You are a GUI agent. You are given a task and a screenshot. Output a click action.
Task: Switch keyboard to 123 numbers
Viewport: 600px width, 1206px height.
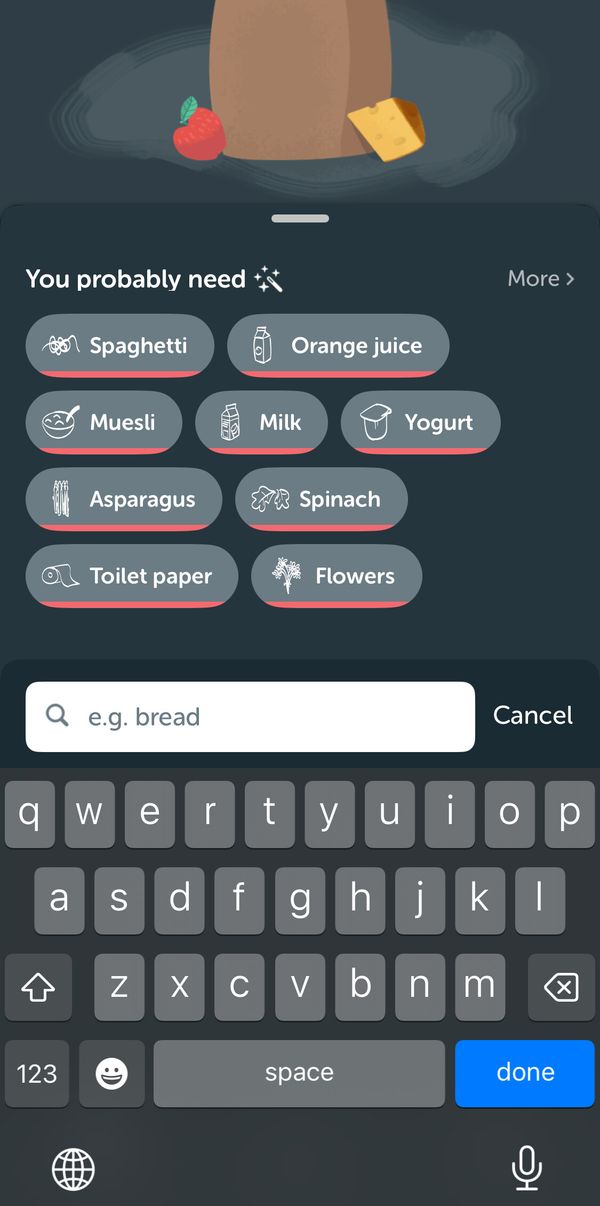coord(37,1073)
